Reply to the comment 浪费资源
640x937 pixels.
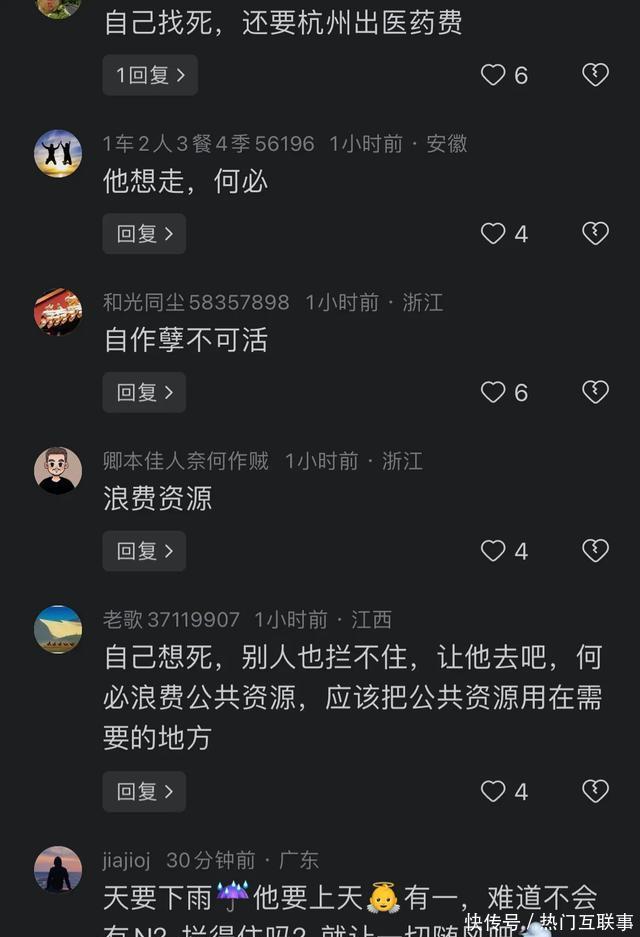(x=145, y=551)
